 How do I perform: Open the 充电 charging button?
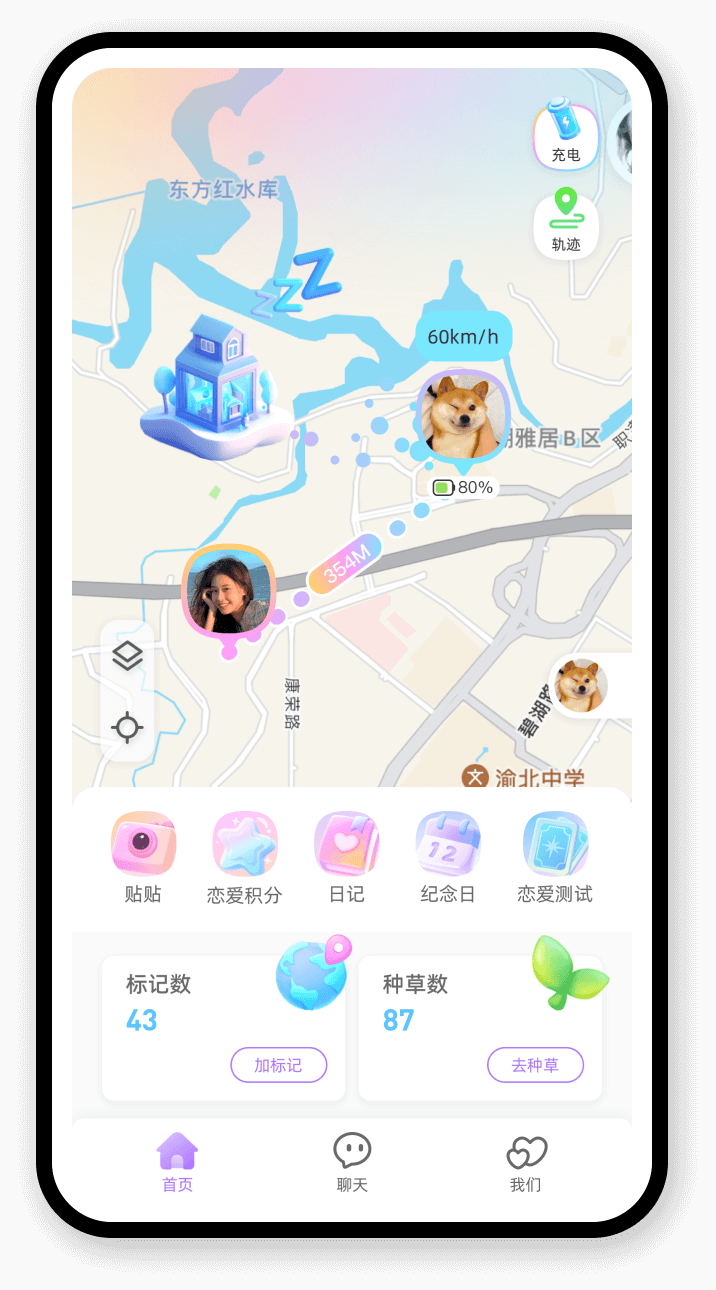tap(566, 134)
